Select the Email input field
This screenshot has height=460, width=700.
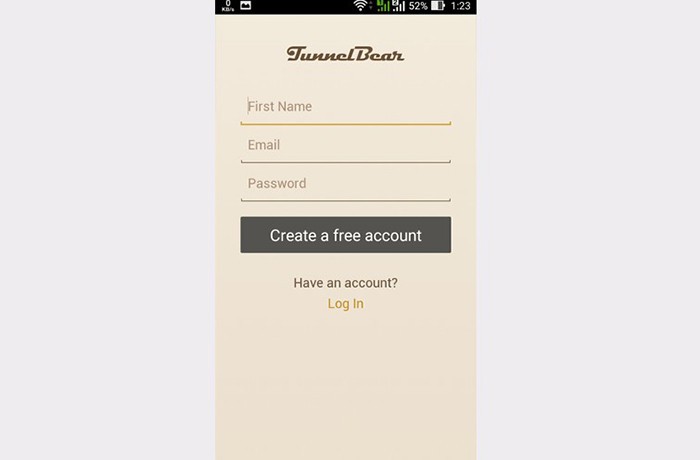(x=345, y=145)
